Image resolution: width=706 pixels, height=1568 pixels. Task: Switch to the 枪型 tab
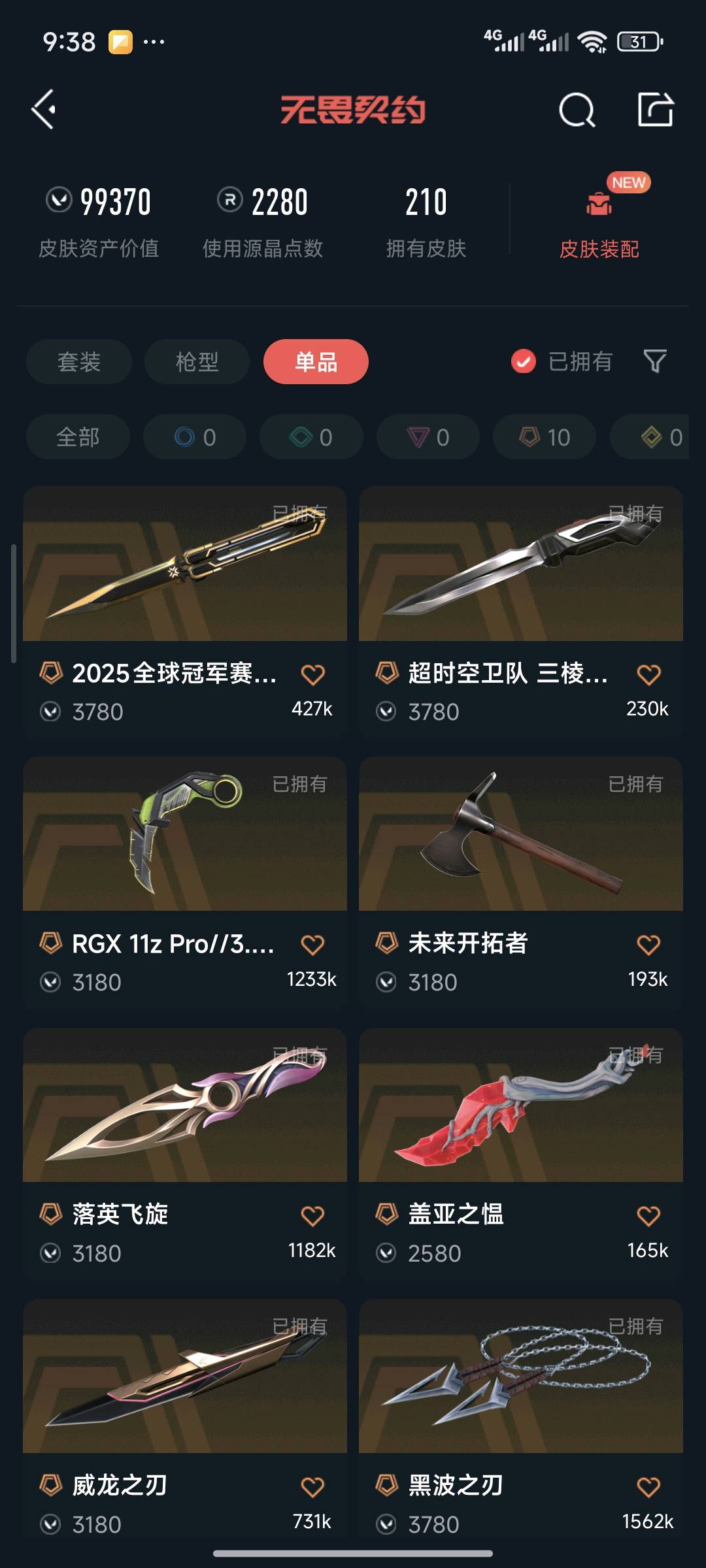197,361
